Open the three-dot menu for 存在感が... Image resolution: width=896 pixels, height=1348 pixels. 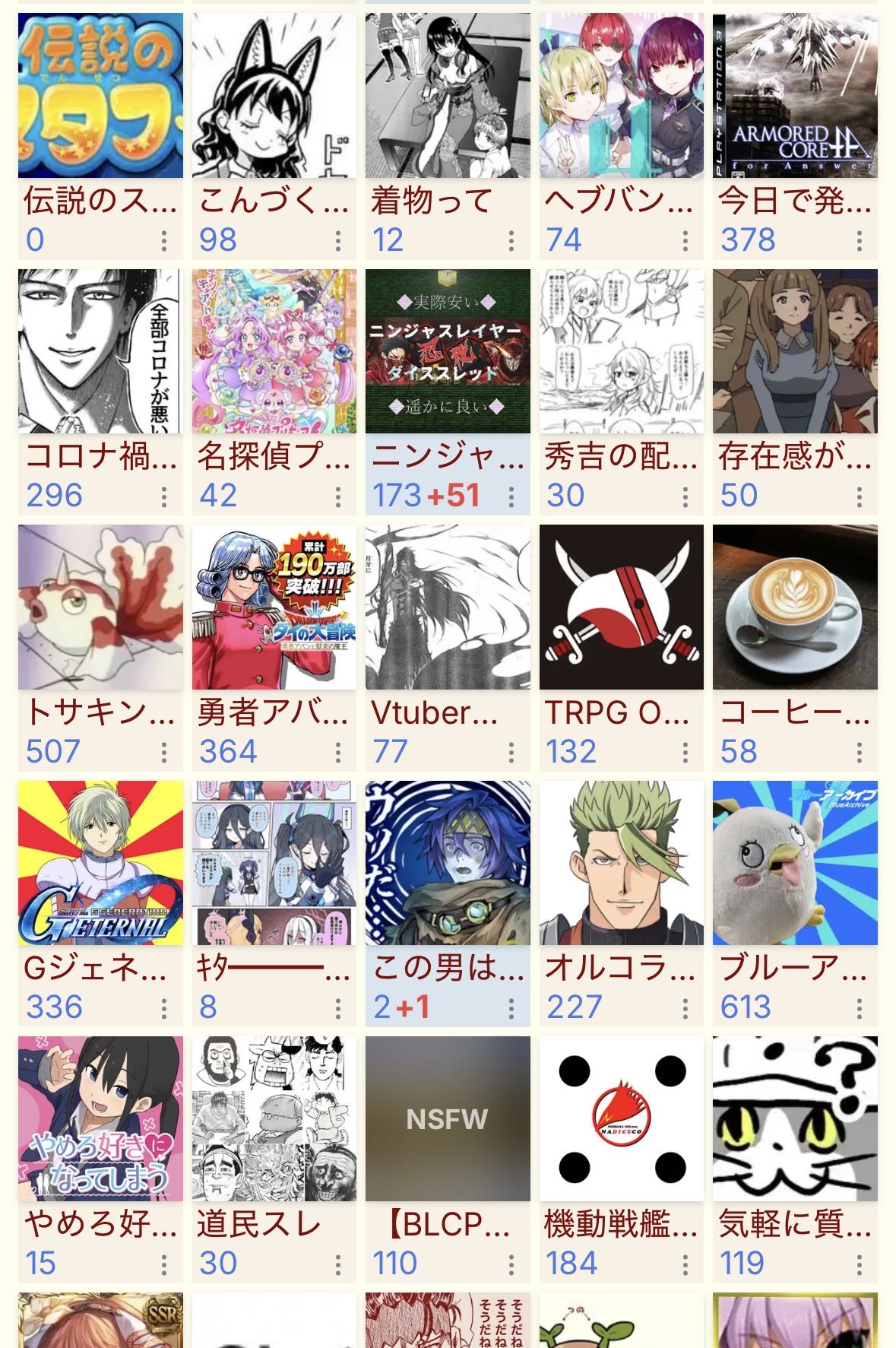(x=860, y=496)
